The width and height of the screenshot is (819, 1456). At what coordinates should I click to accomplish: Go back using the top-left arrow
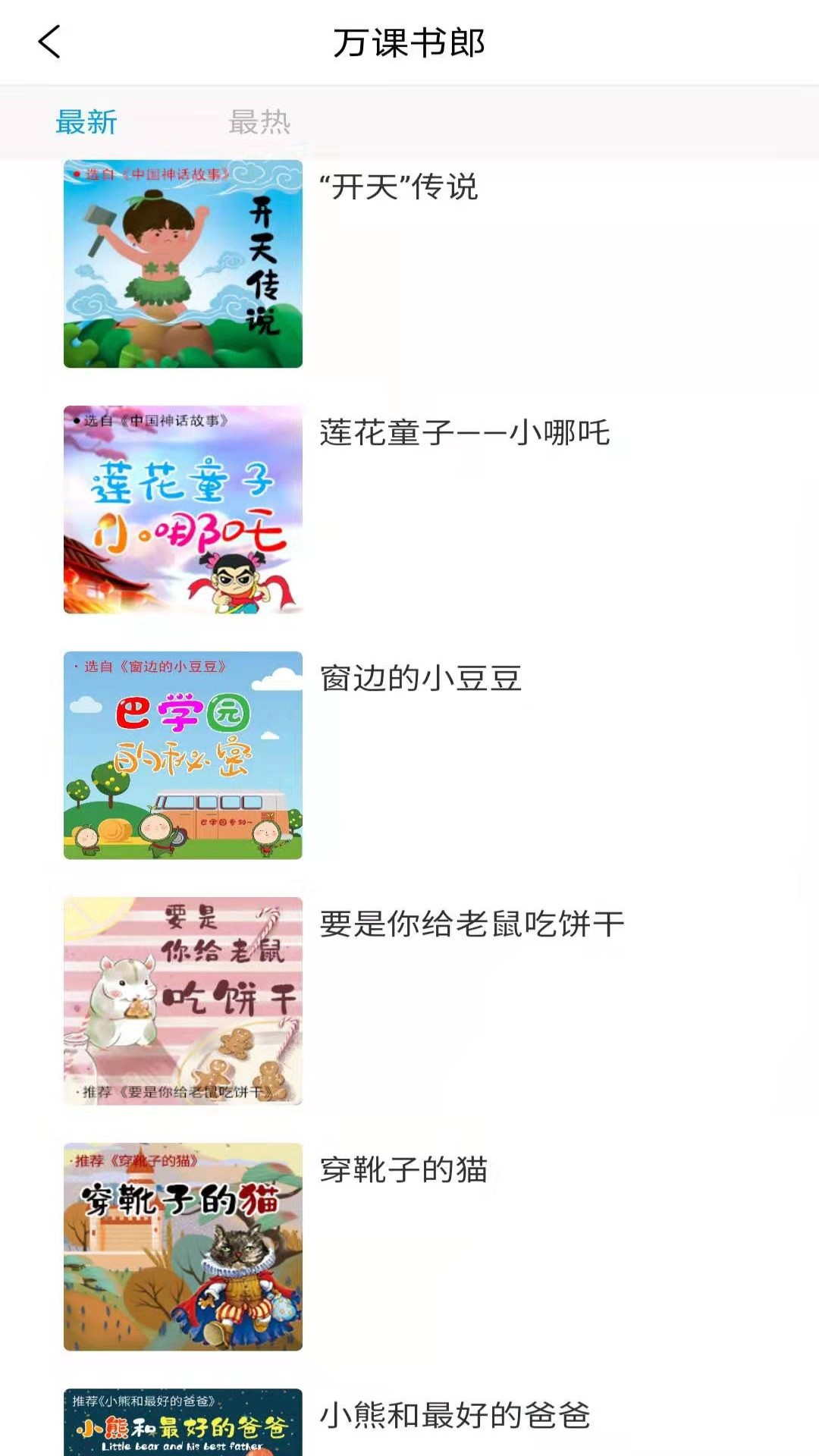click(49, 42)
